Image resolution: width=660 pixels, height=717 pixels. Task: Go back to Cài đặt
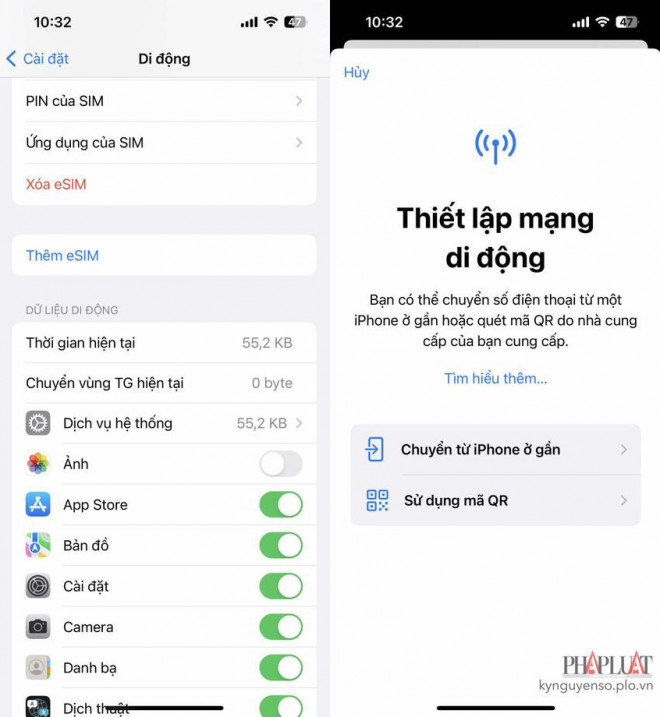point(38,59)
